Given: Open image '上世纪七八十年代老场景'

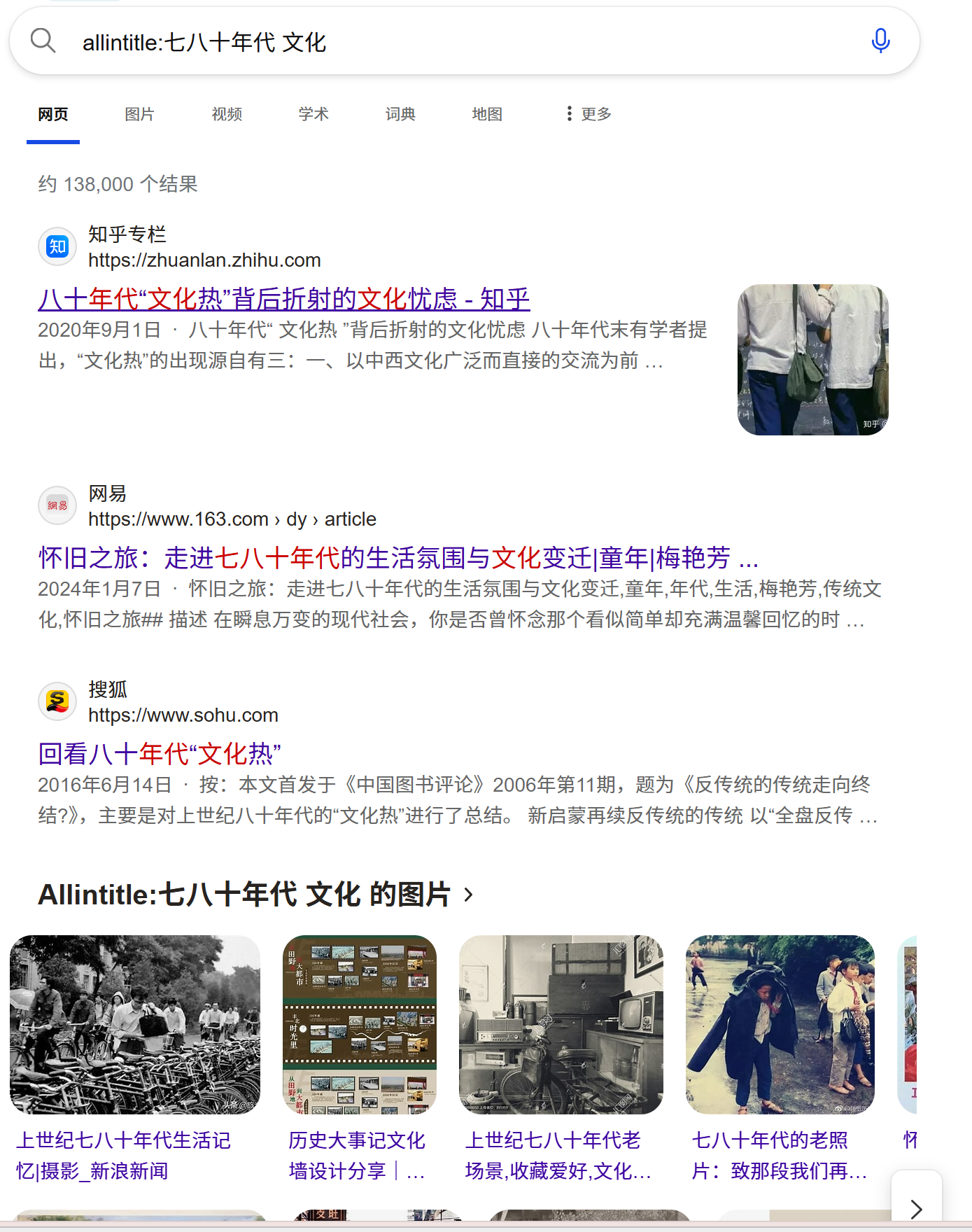Looking at the screenshot, I should 561,1025.
